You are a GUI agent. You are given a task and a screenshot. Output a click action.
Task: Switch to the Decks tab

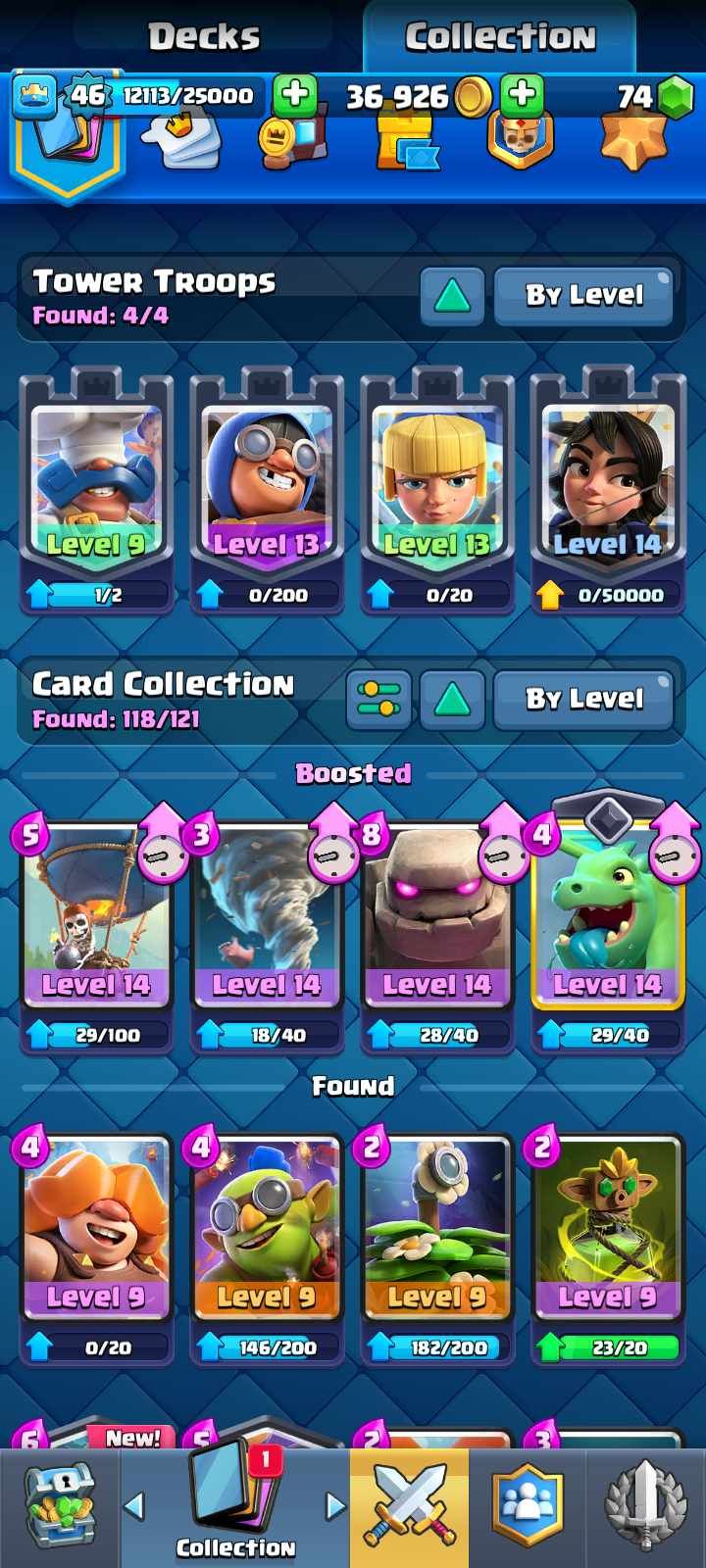click(x=204, y=37)
